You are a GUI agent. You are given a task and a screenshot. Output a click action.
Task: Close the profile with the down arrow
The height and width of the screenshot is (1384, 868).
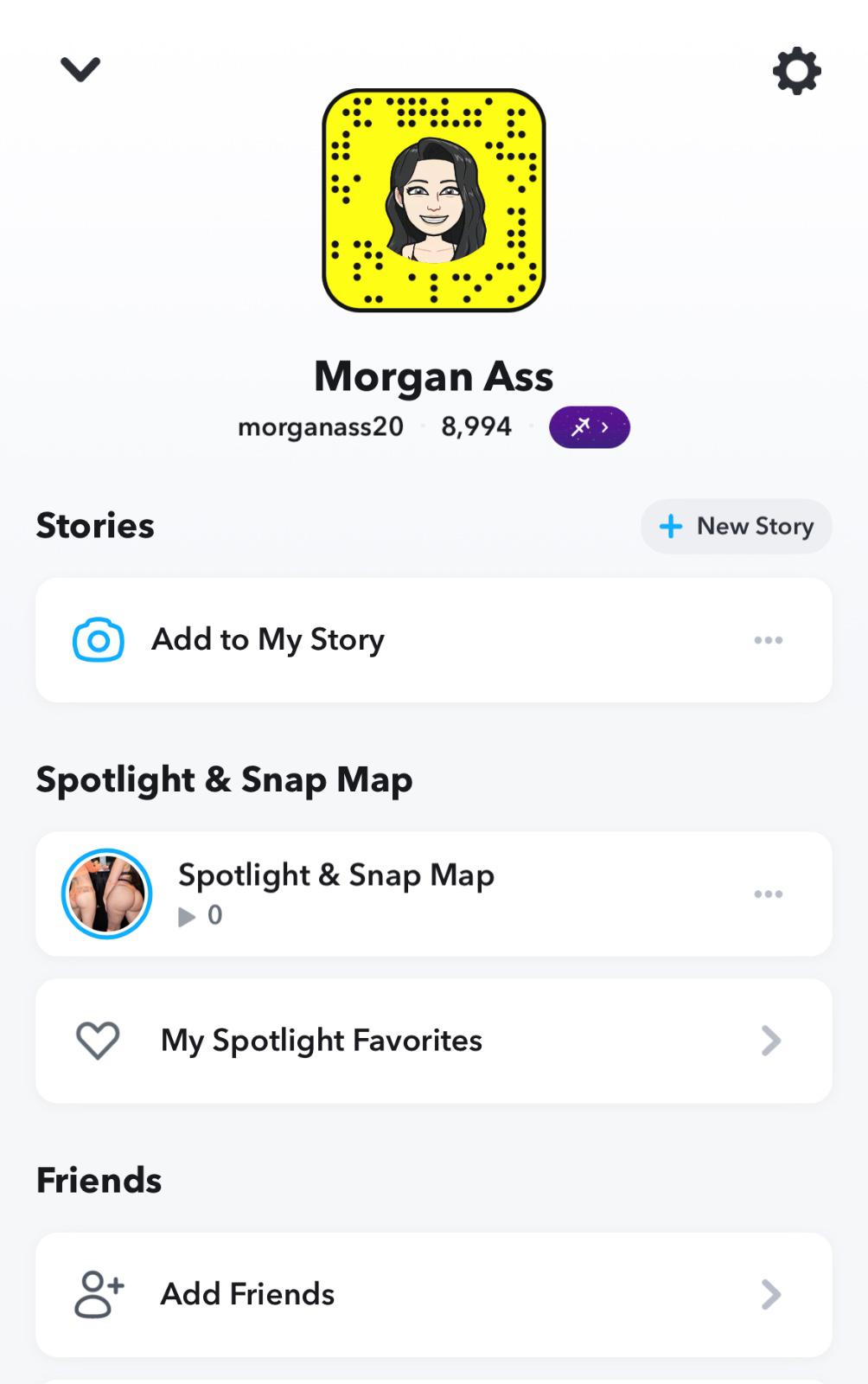80,69
